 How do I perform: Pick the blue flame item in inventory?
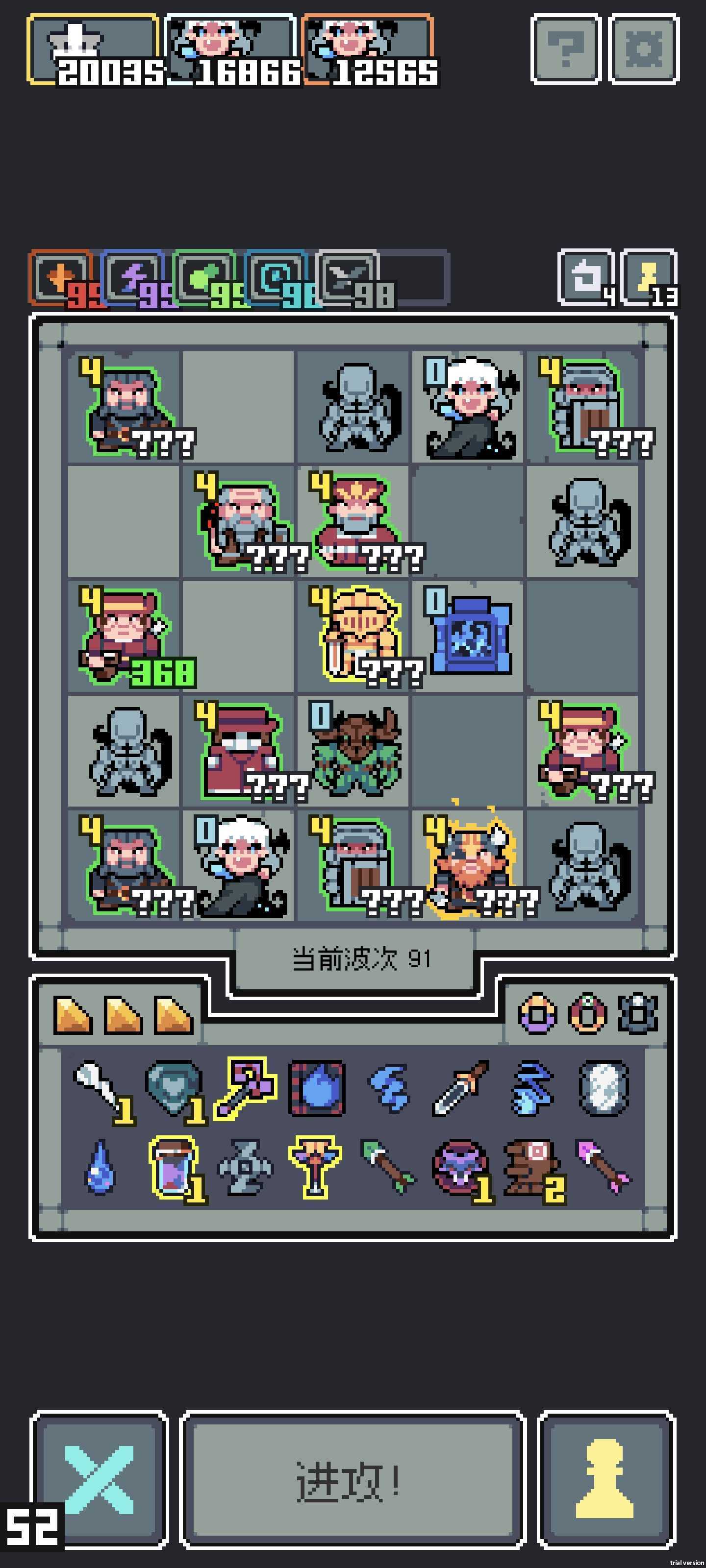click(x=317, y=1088)
